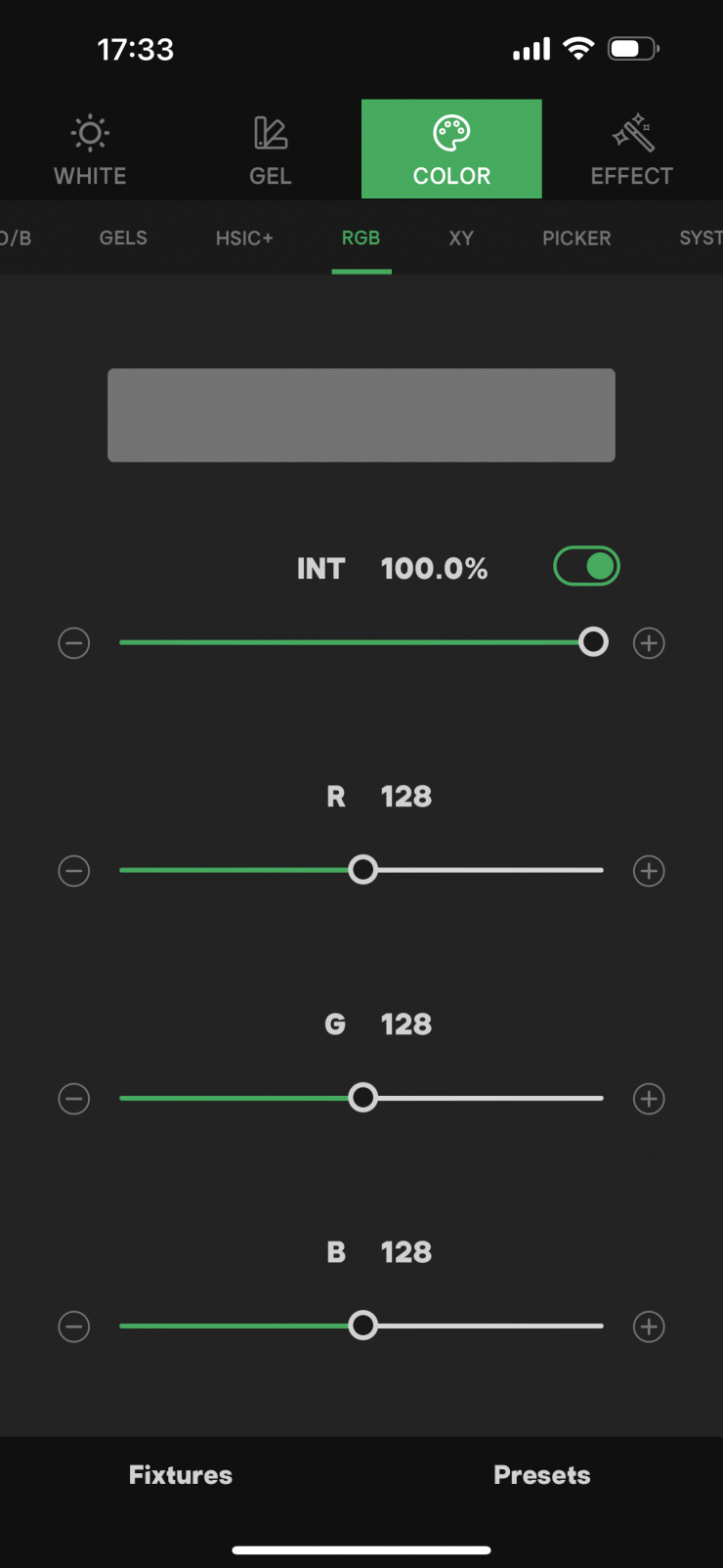Decrease the G value with minus
This screenshot has width=723, height=1568.
74,1099
